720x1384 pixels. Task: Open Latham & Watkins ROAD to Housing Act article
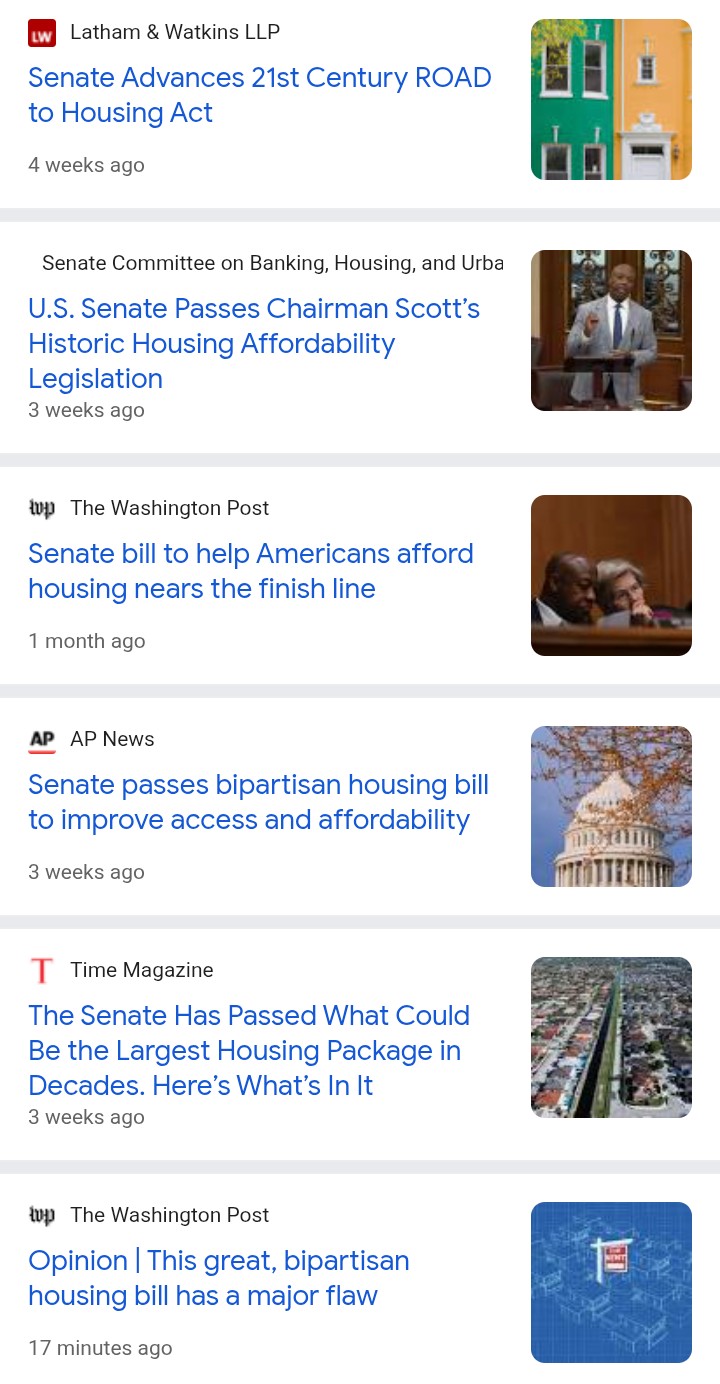click(259, 95)
